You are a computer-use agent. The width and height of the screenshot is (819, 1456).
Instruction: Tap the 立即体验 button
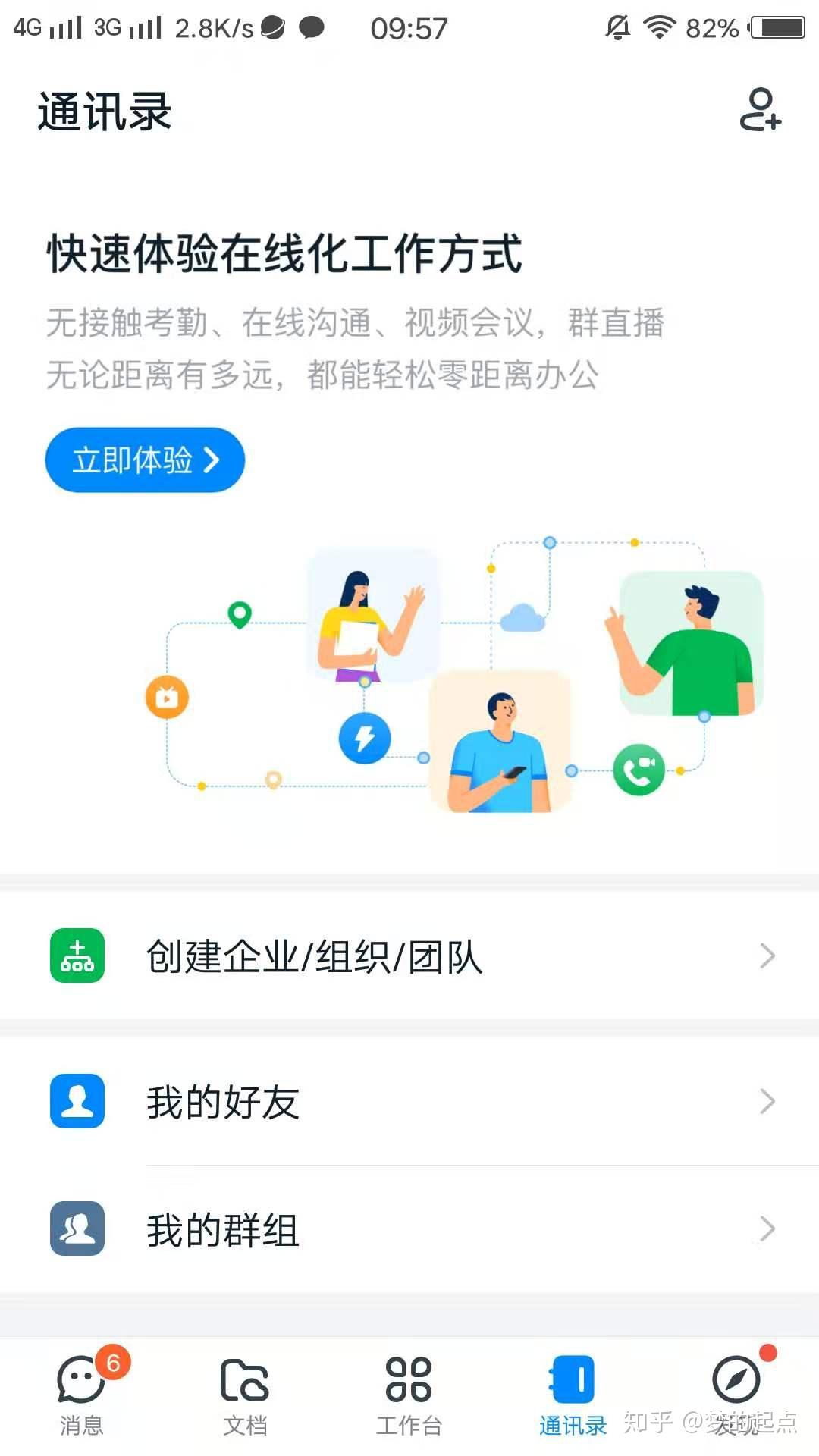(145, 460)
